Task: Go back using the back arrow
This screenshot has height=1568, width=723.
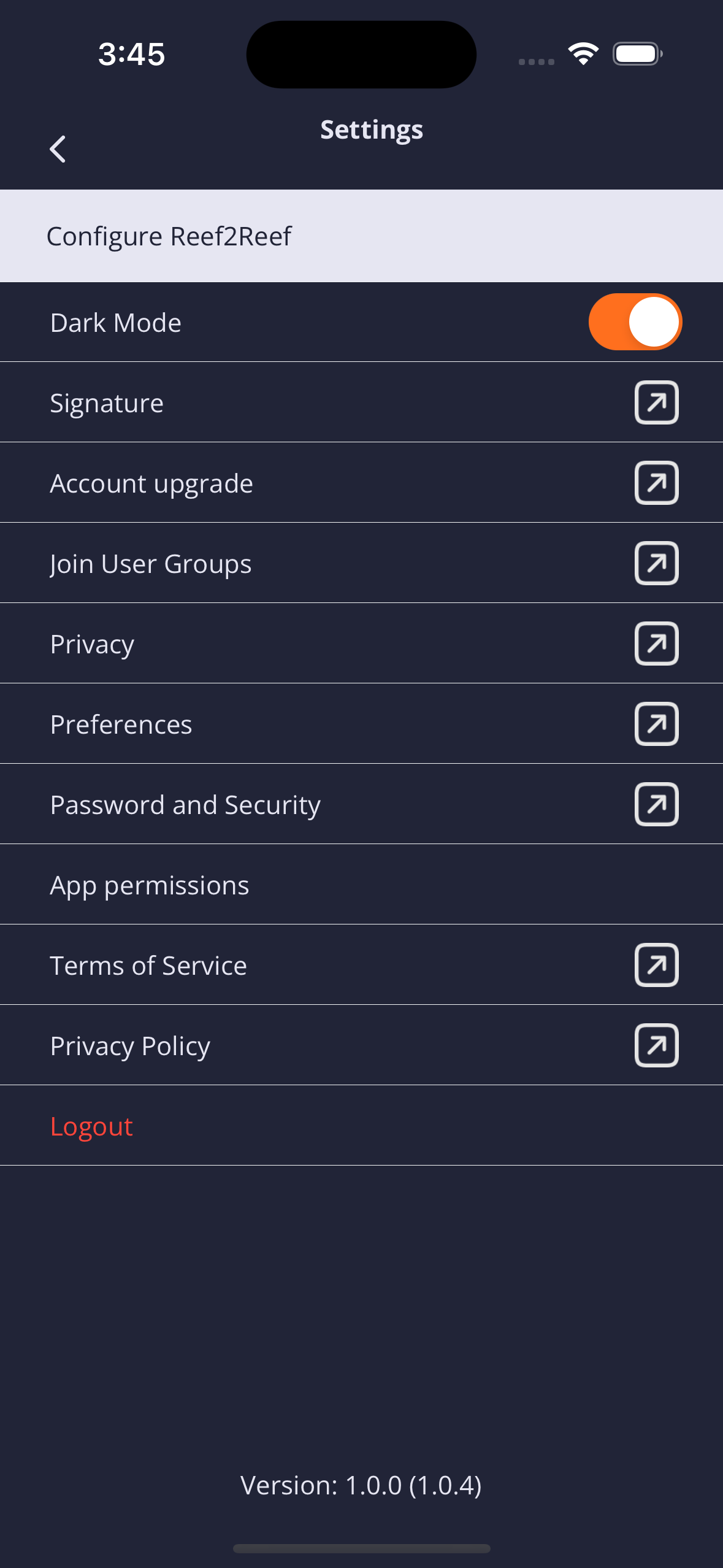Action: point(58,149)
